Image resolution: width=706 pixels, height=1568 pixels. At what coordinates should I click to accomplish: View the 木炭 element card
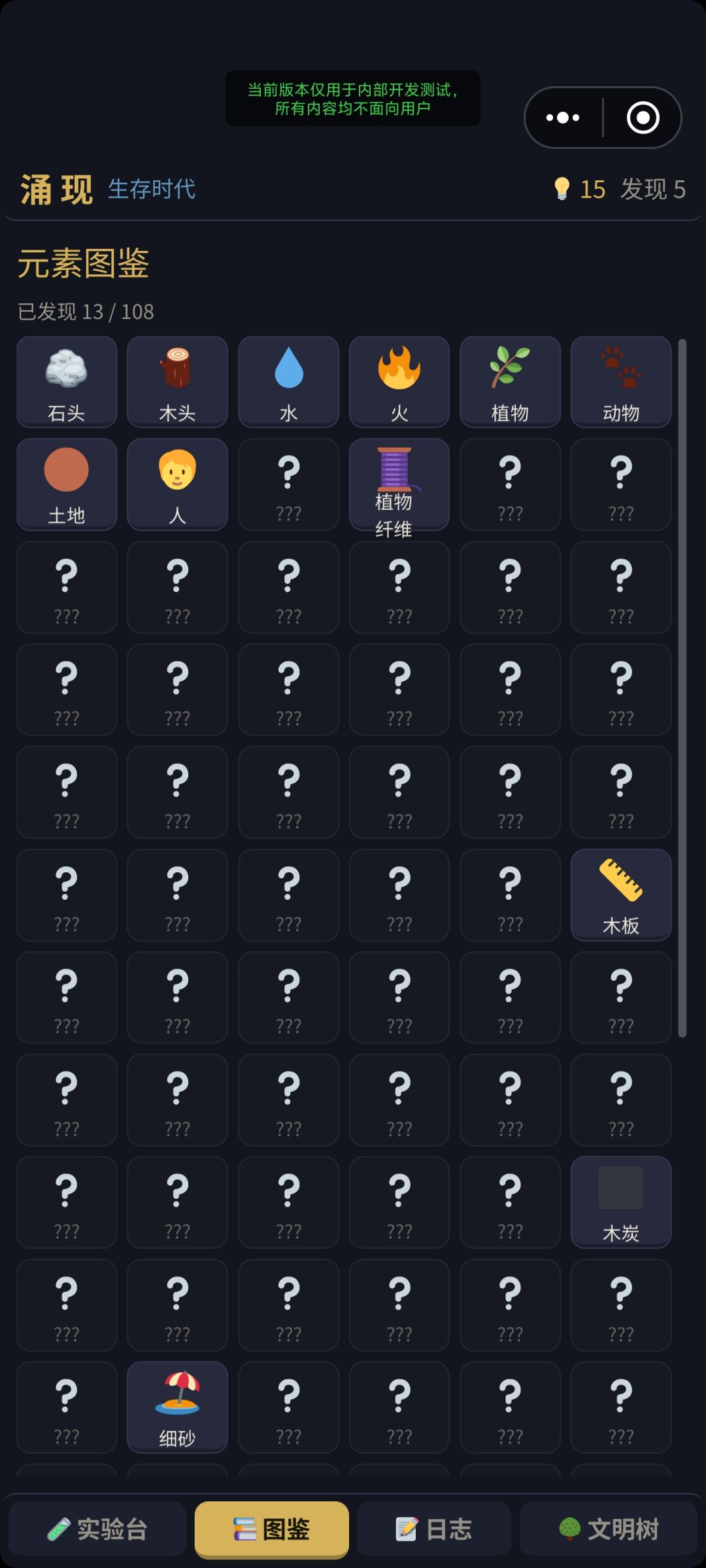click(x=621, y=1202)
